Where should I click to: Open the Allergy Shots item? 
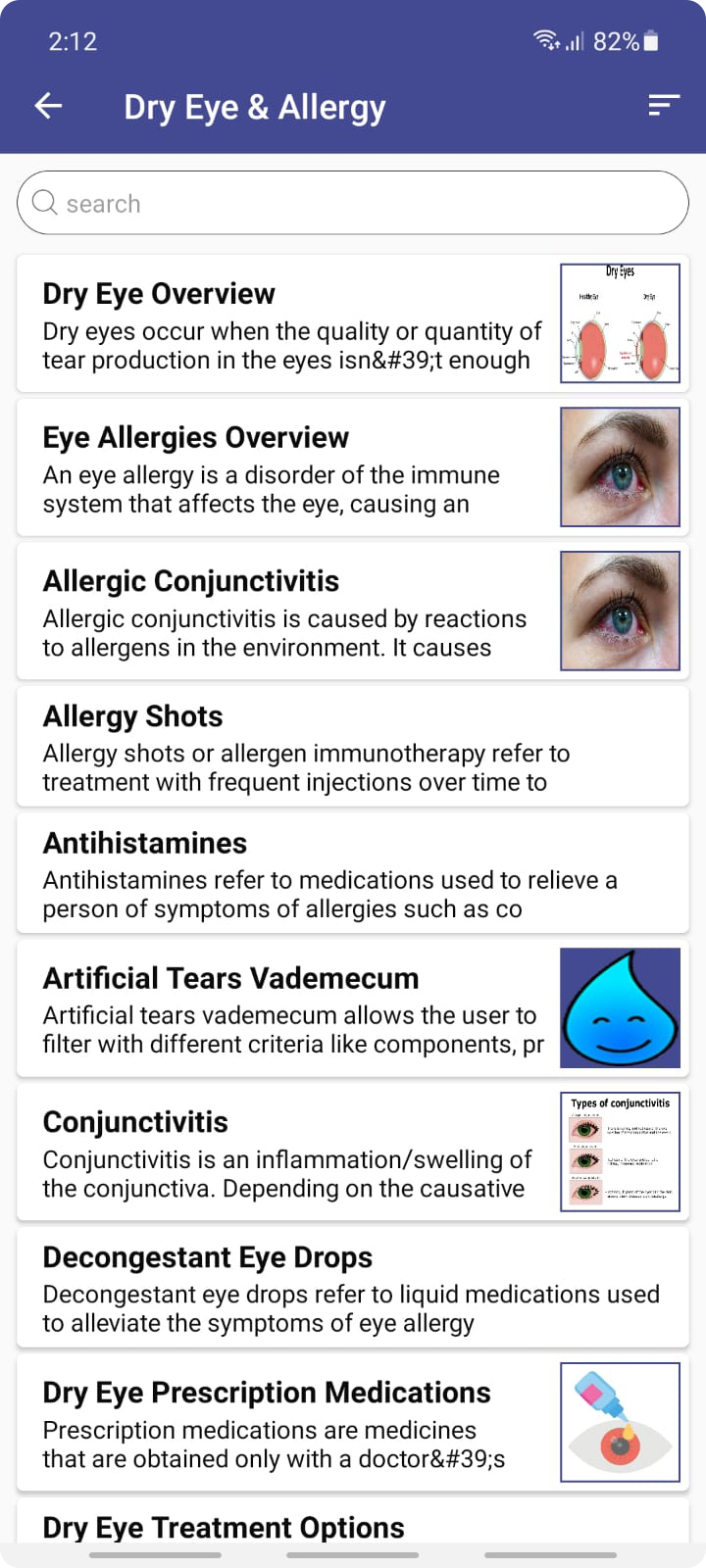click(x=353, y=747)
